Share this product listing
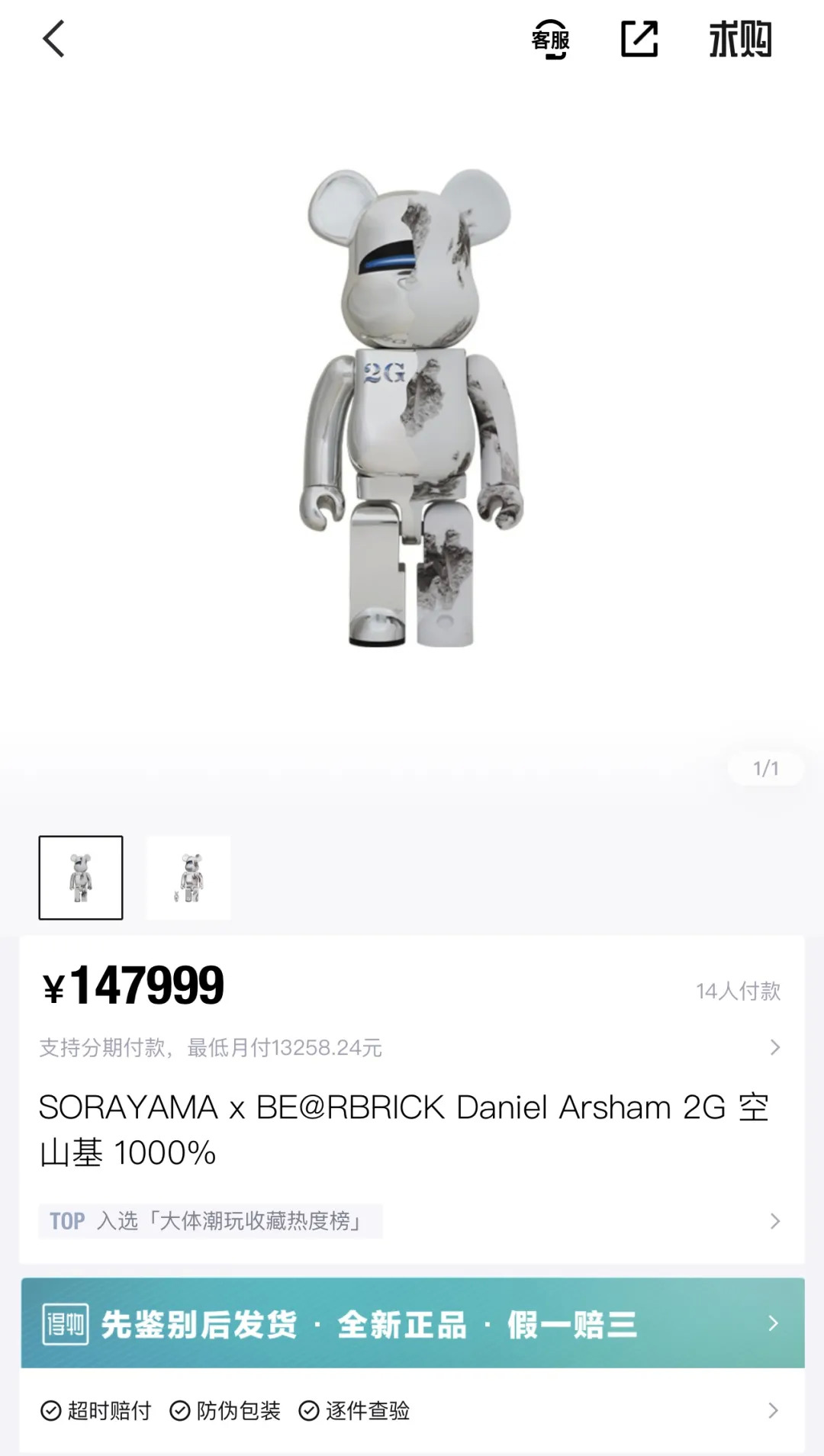824x1456 pixels. tap(639, 39)
